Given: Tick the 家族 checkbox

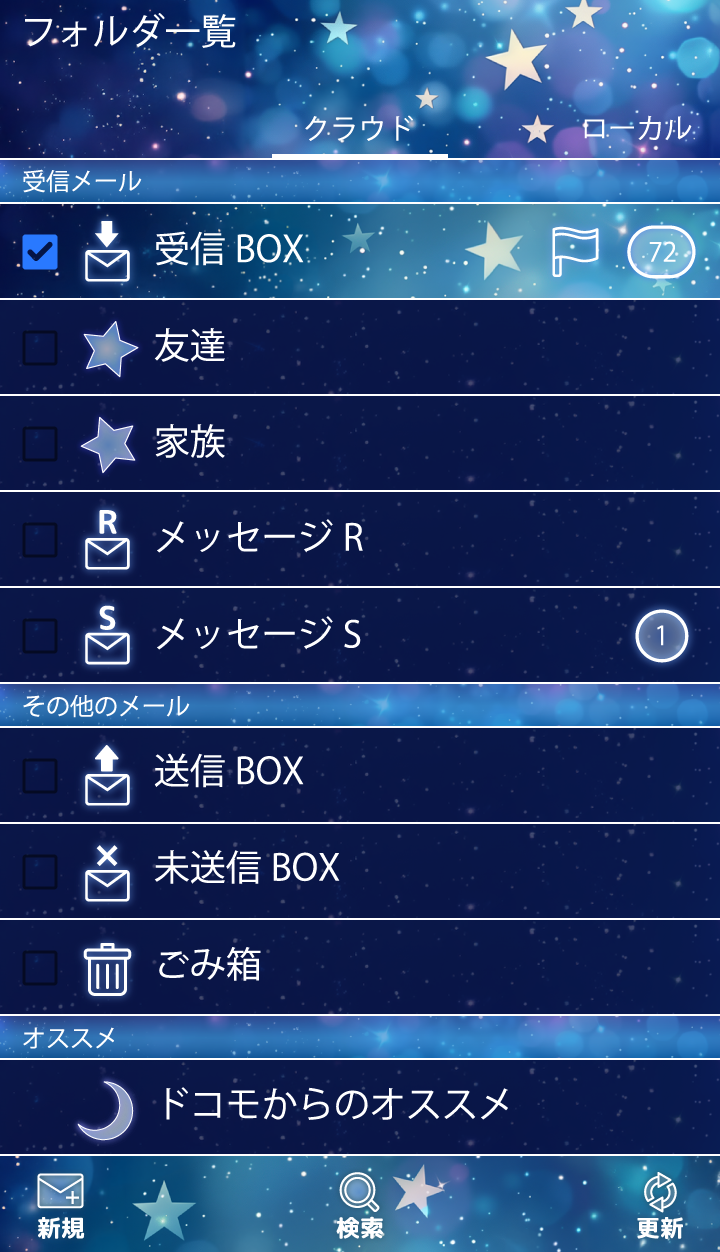Looking at the screenshot, I should click(x=40, y=444).
